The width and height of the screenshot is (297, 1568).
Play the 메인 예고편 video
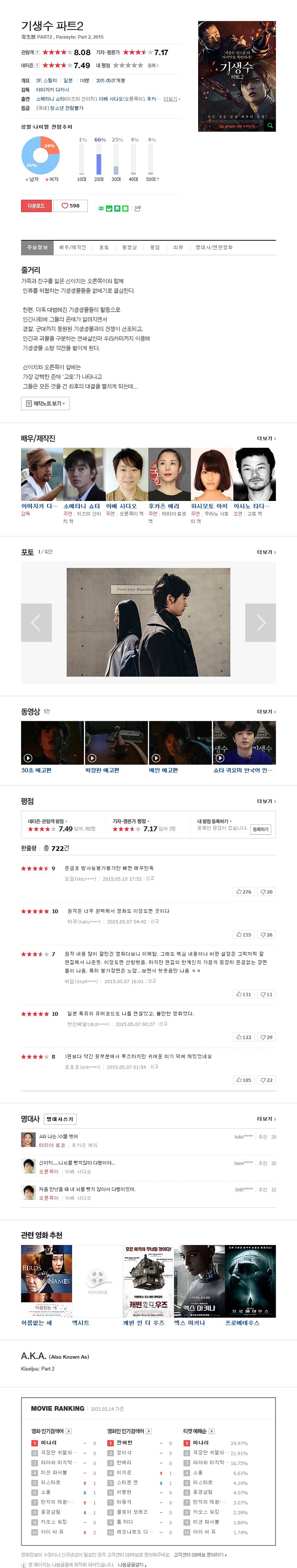click(x=179, y=742)
